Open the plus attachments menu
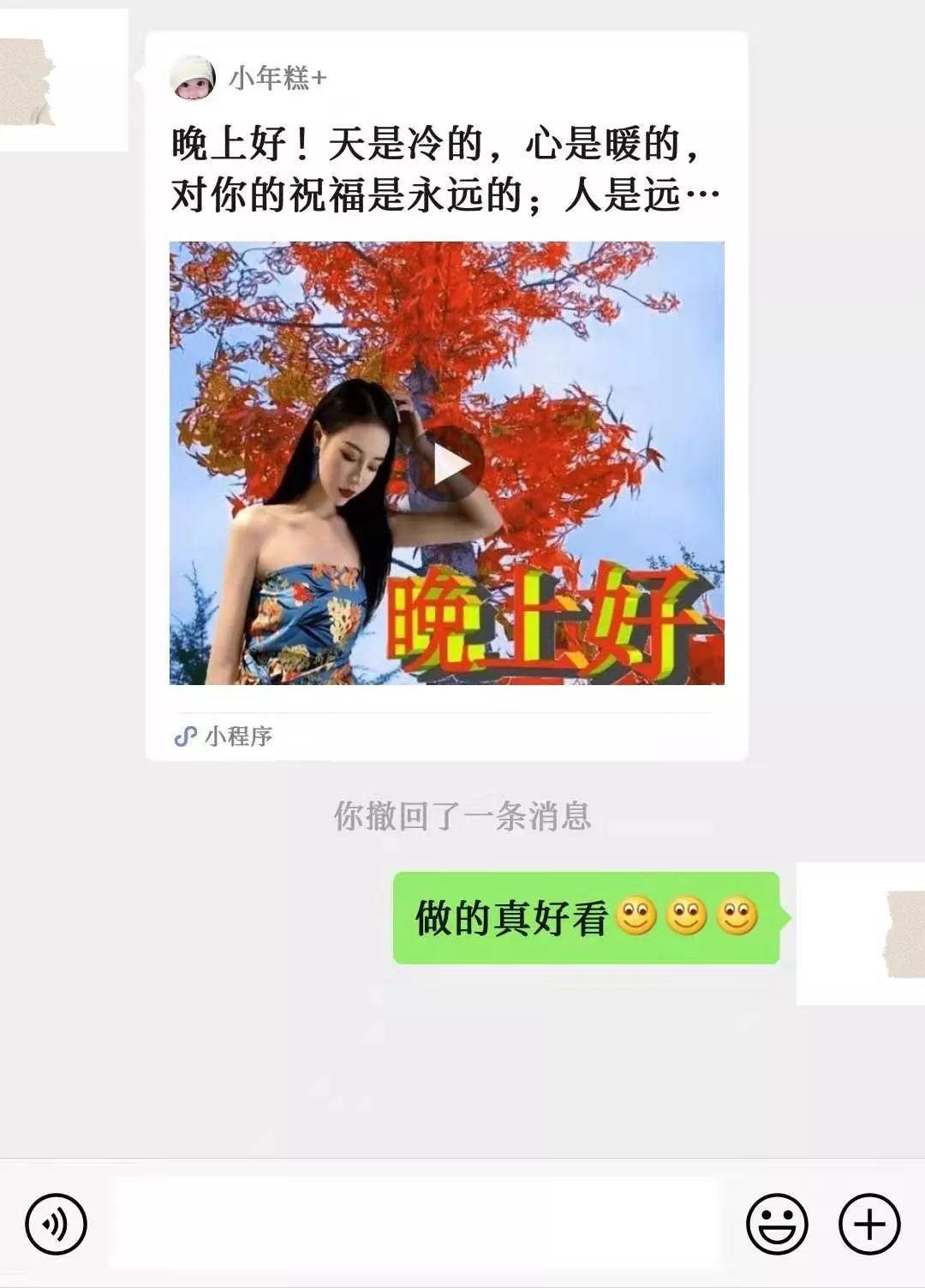Image resolution: width=925 pixels, height=1288 pixels. point(868,1224)
